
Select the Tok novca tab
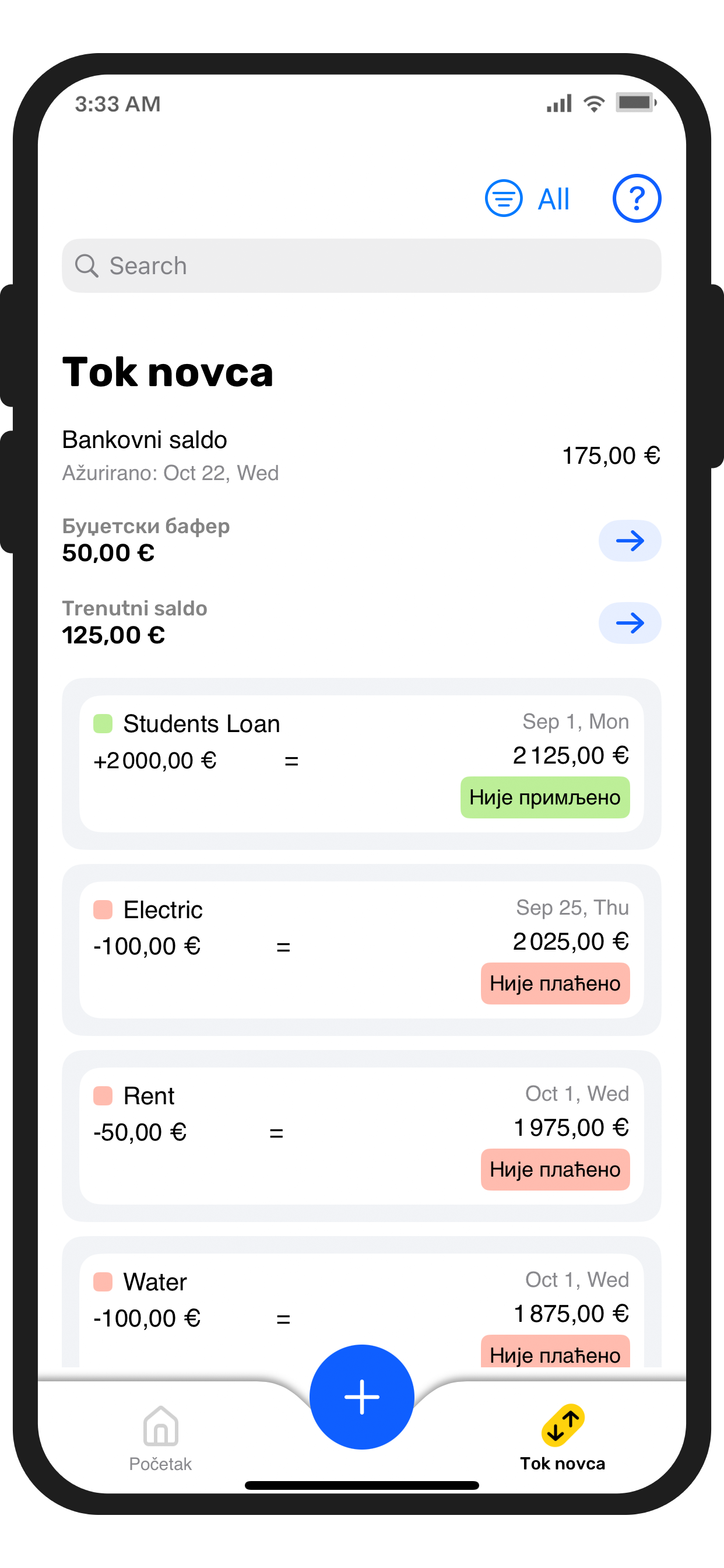click(562, 1437)
